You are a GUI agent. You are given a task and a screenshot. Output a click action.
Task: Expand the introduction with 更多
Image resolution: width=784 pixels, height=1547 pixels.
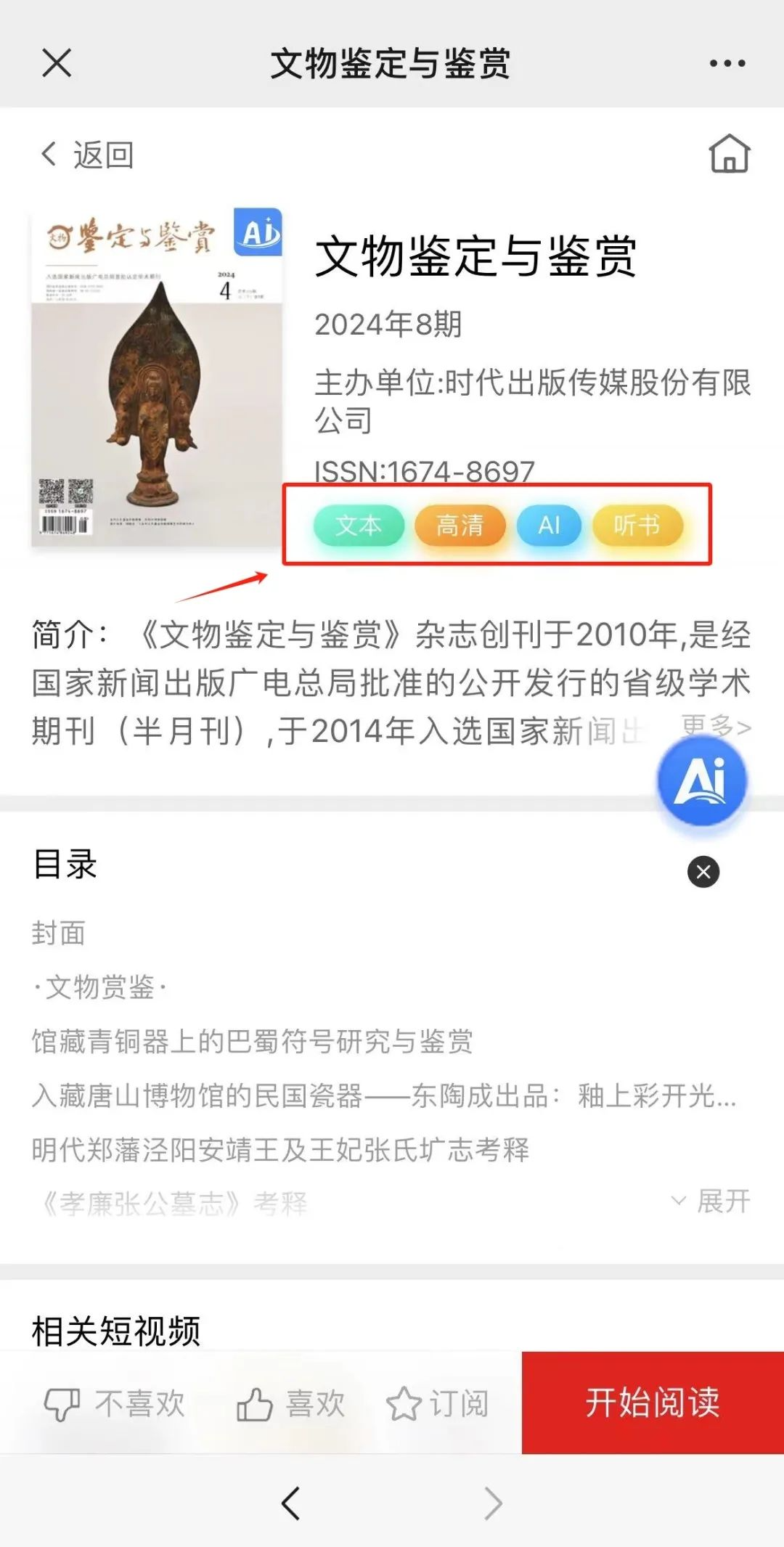point(716,724)
